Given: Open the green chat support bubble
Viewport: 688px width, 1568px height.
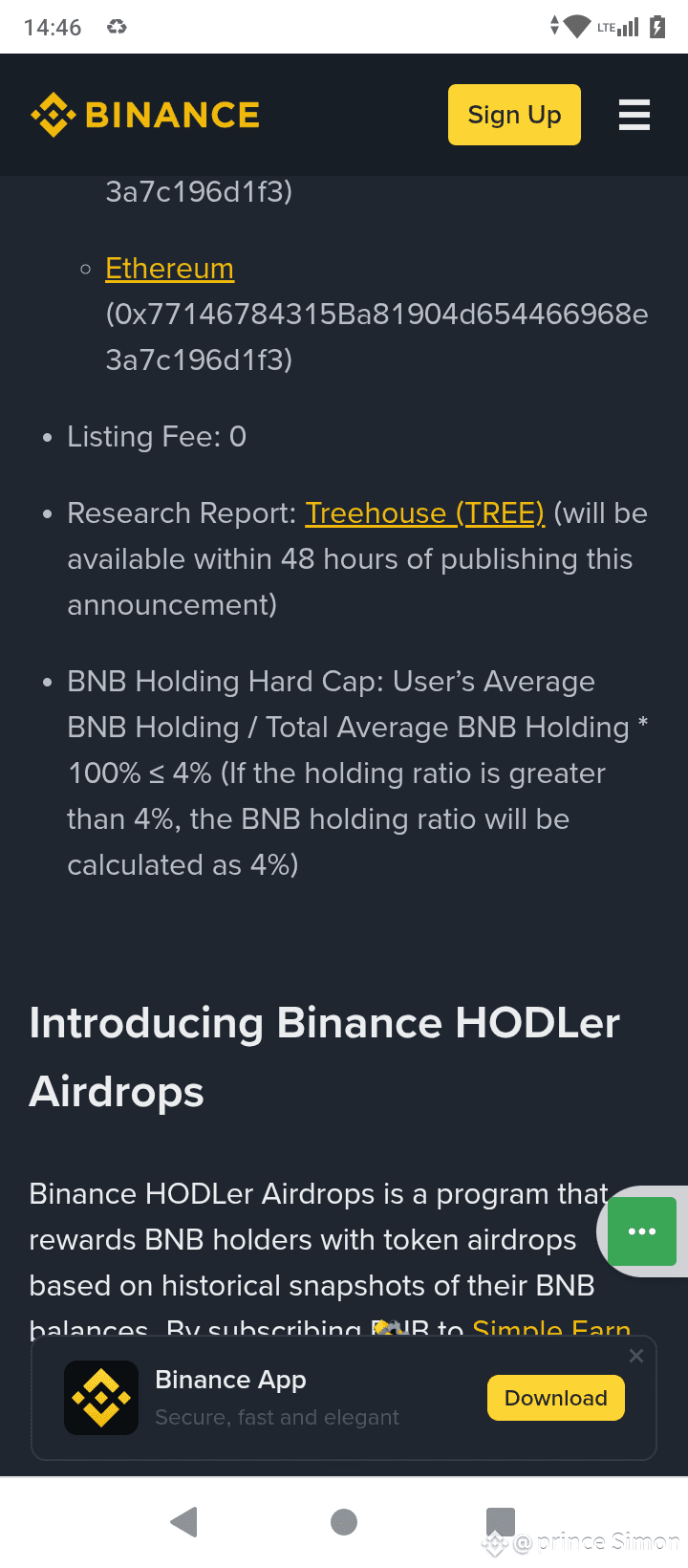Looking at the screenshot, I should (x=642, y=1231).
